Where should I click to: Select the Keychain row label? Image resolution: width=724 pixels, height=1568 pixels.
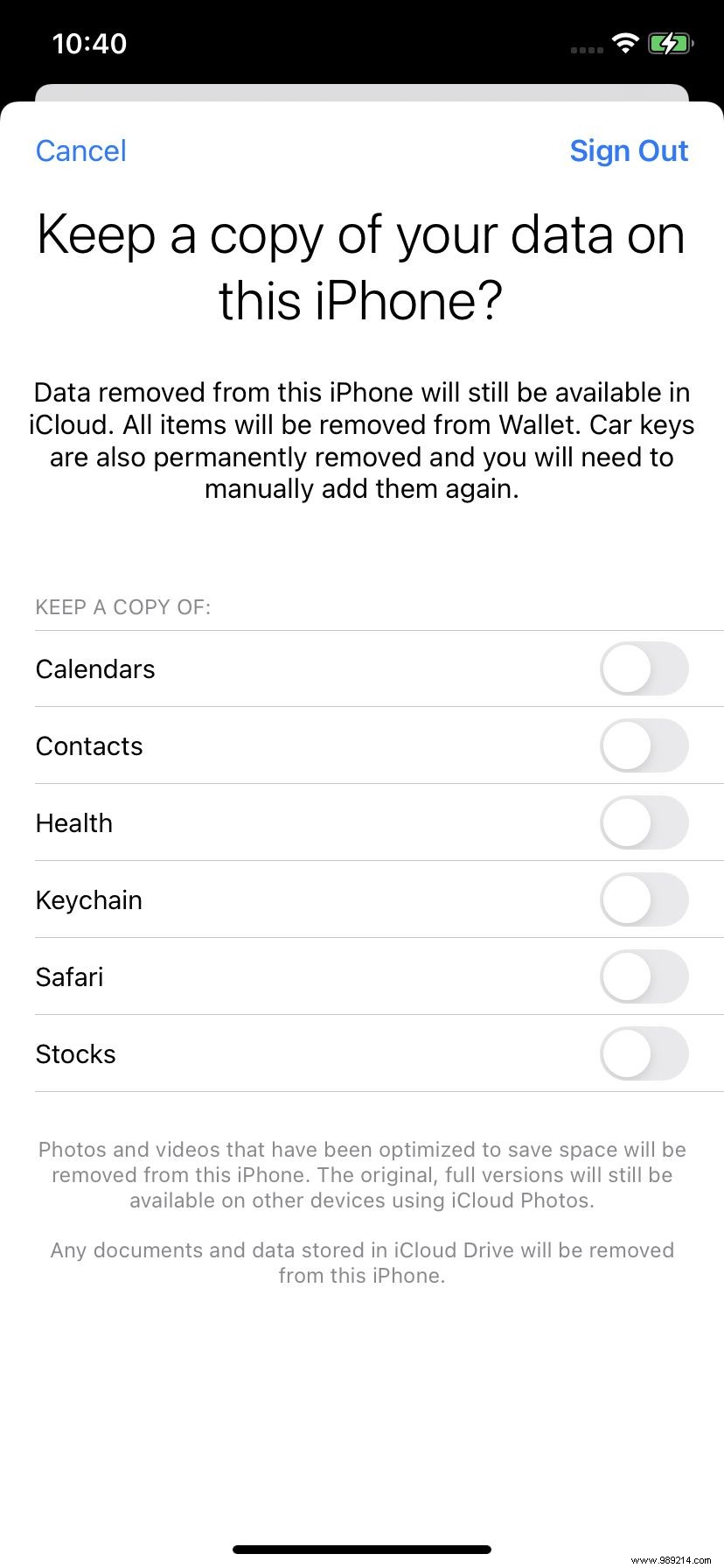tap(88, 899)
